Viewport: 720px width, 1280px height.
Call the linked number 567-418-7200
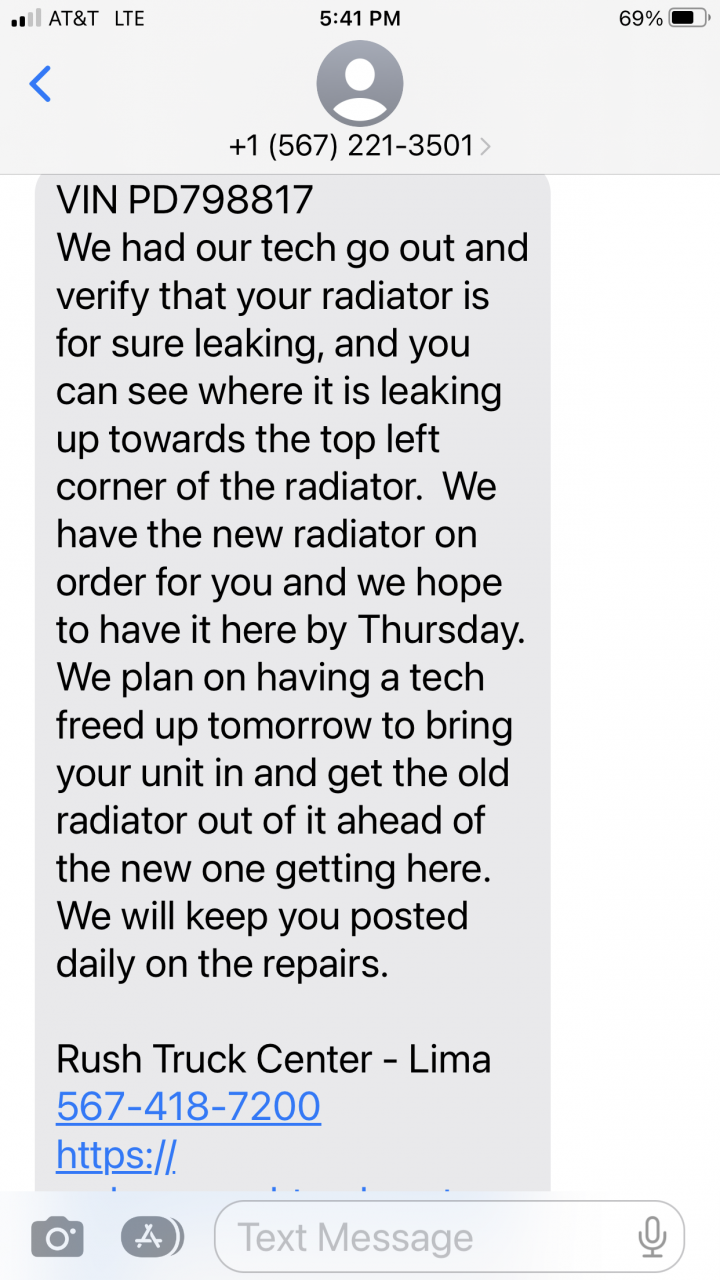pos(188,1107)
